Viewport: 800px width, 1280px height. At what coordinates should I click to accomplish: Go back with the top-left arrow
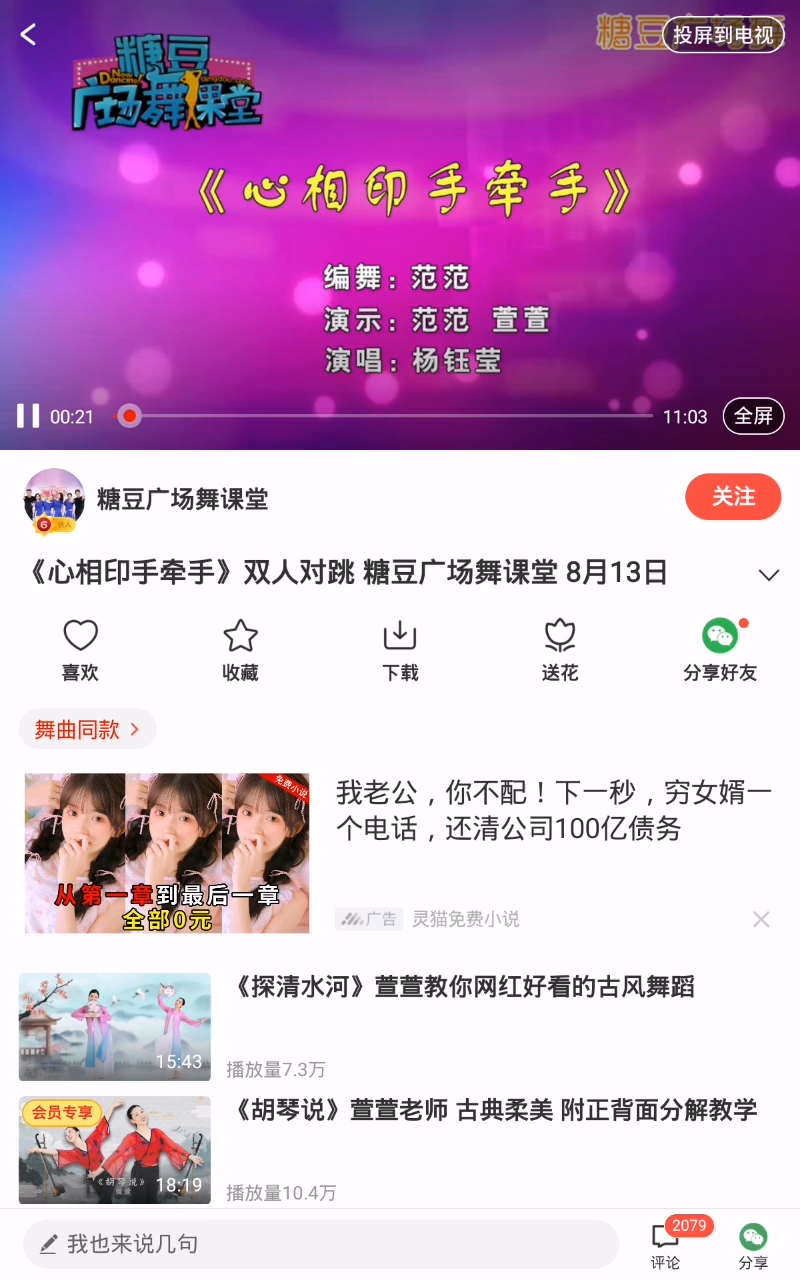[x=28, y=35]
